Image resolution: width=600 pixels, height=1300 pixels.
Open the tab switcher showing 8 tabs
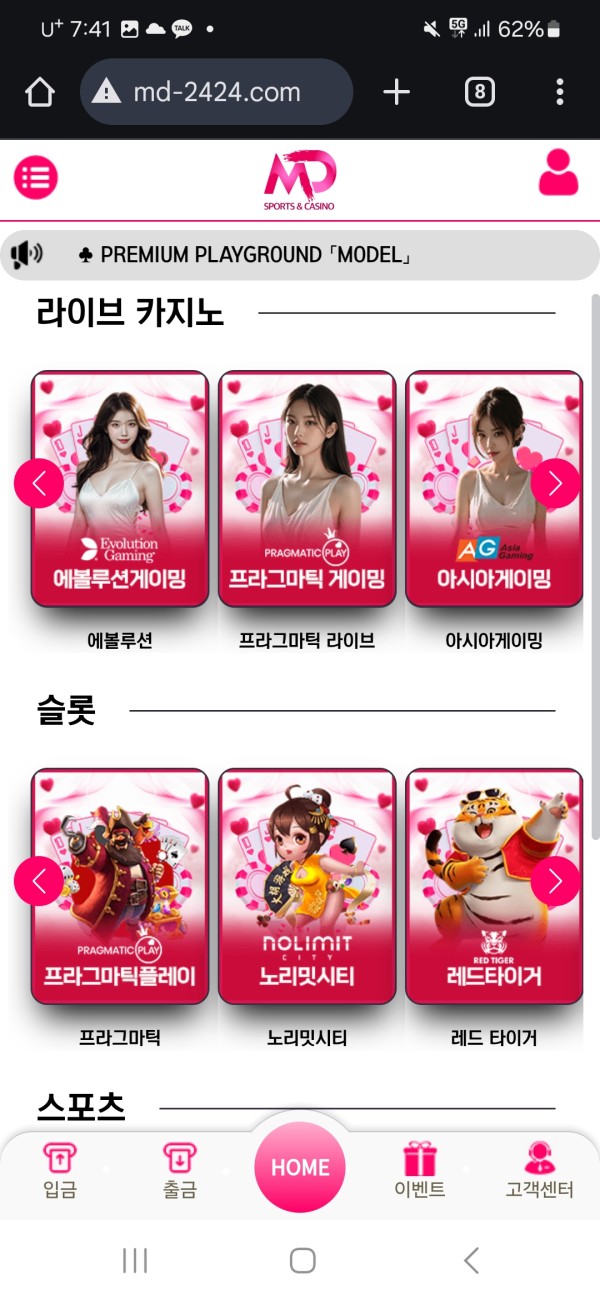(480, 93)
